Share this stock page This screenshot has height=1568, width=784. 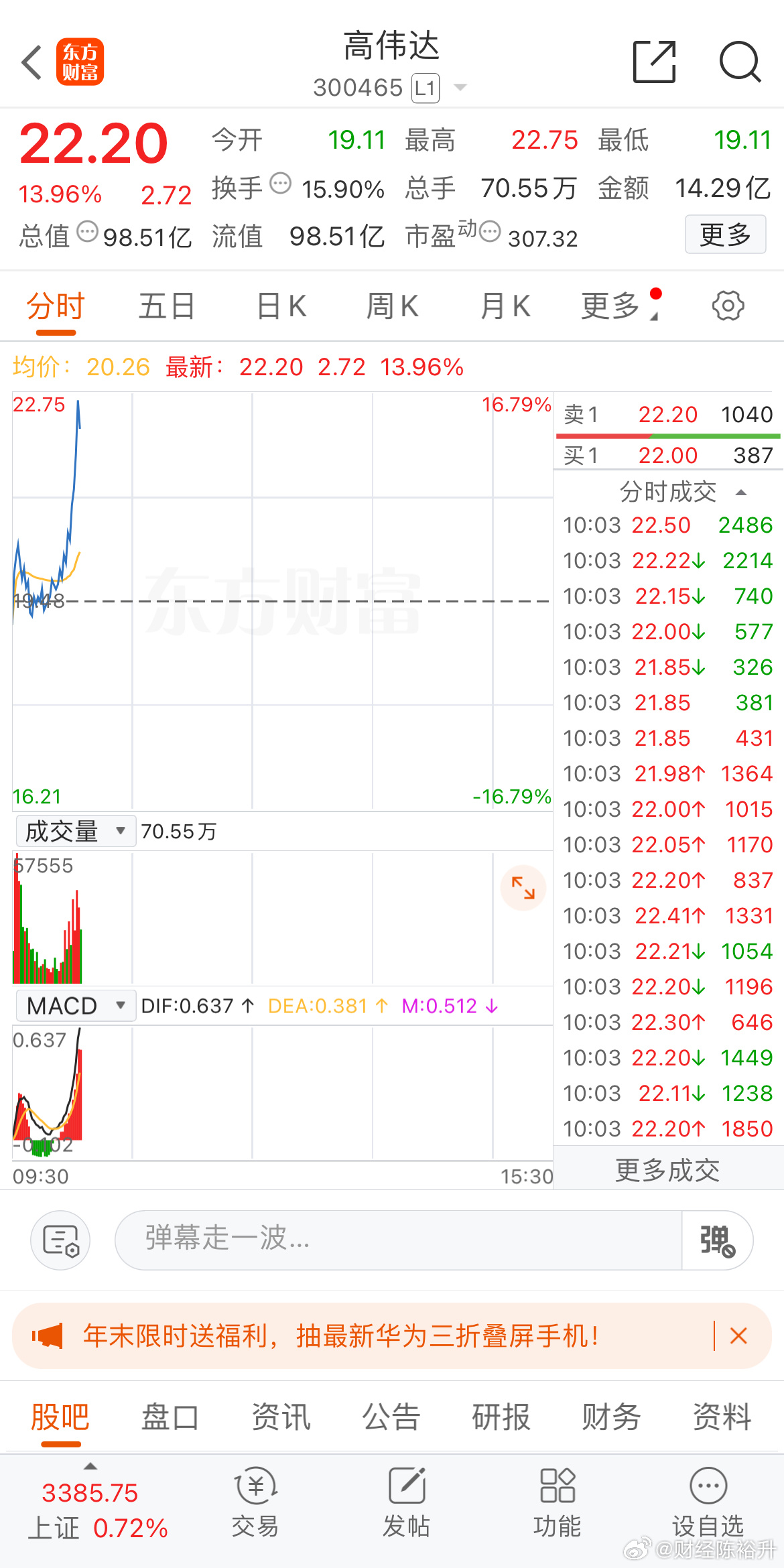click(654, 62)
